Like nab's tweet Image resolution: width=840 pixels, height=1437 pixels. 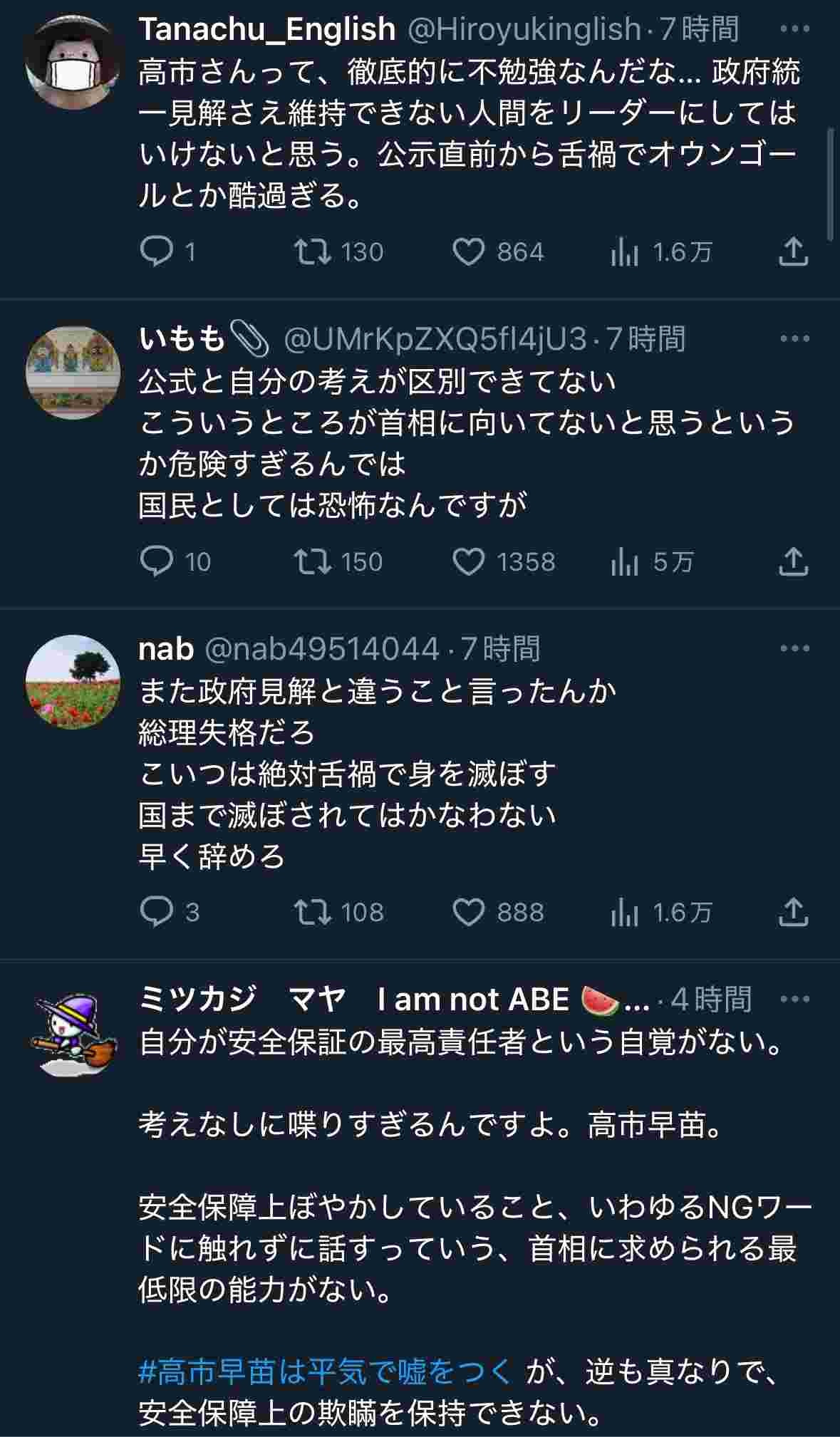[469, 912]
